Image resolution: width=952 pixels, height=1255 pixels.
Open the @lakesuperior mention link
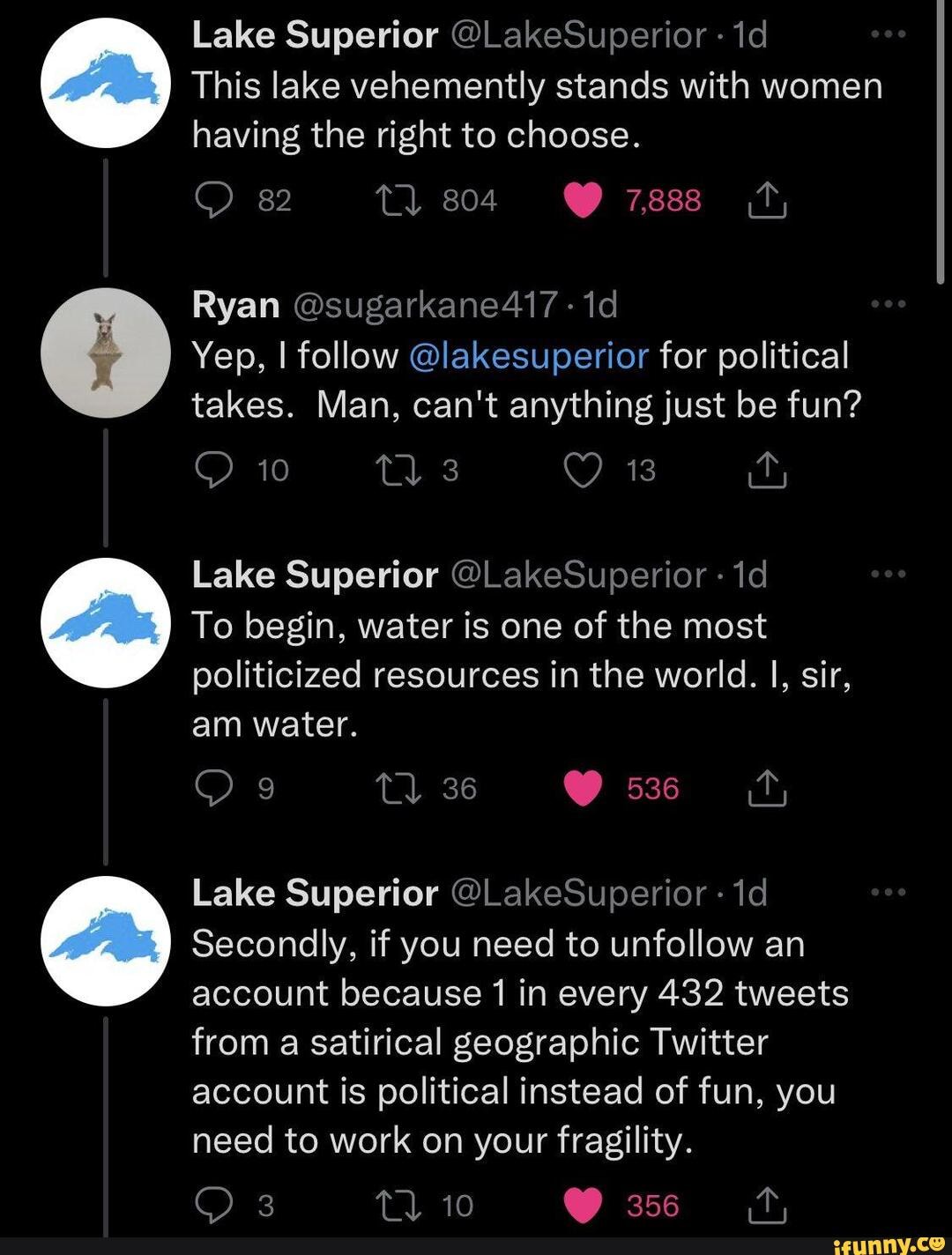click(527, 355)
